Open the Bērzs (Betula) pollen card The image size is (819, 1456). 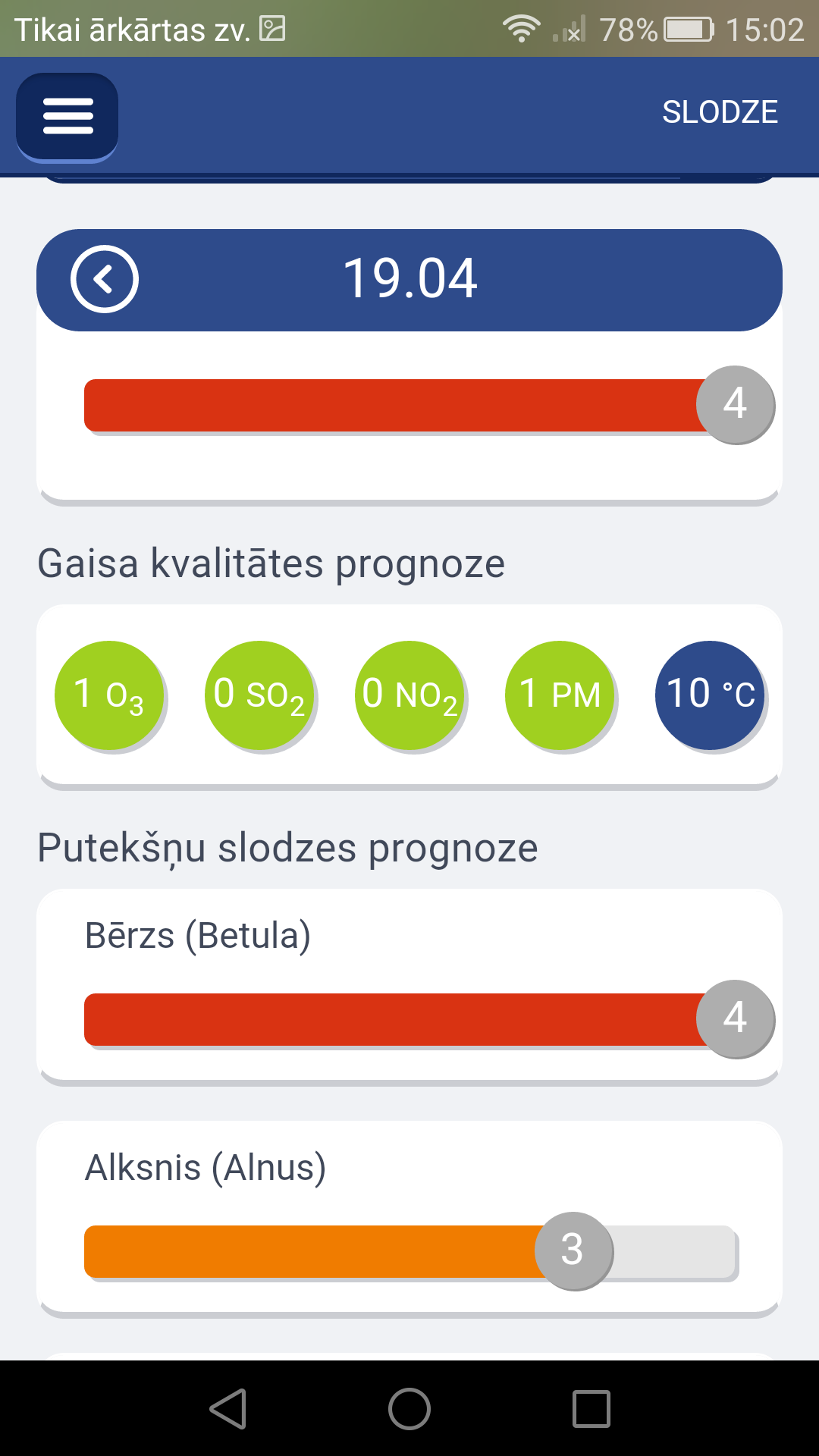409,986
